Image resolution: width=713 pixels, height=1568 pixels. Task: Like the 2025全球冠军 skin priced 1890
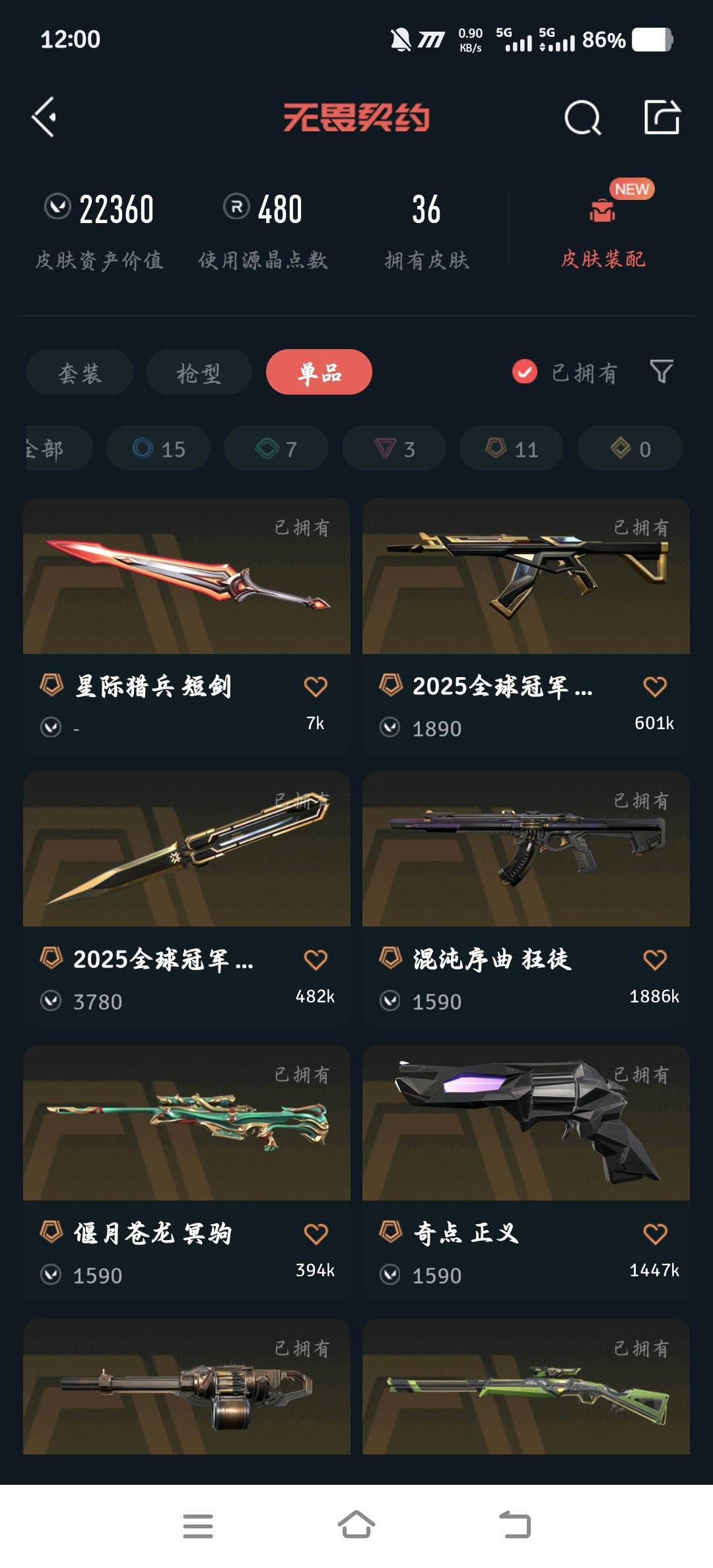click(x=655, y=686)
